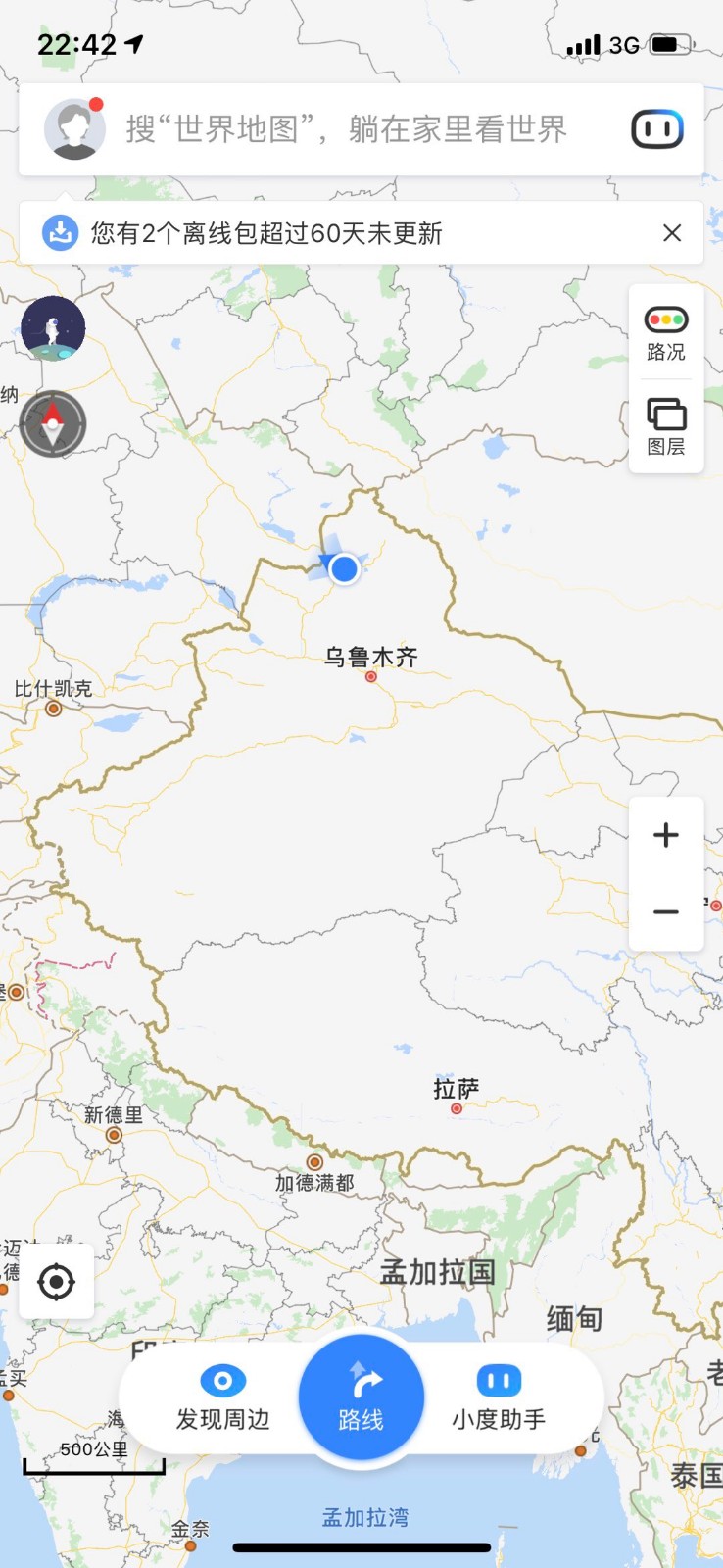
Task: Dismiss the offline package update banner
Action: 672,233
